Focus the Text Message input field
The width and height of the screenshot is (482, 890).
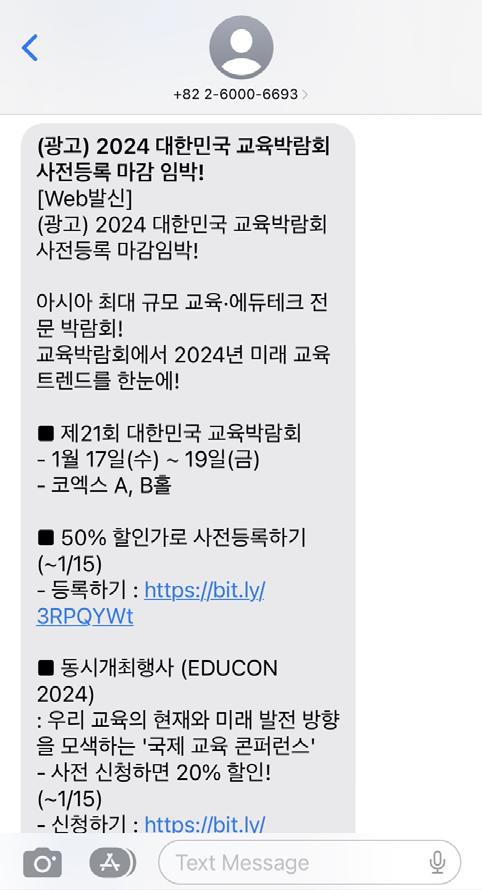click(x=309, y=863)
